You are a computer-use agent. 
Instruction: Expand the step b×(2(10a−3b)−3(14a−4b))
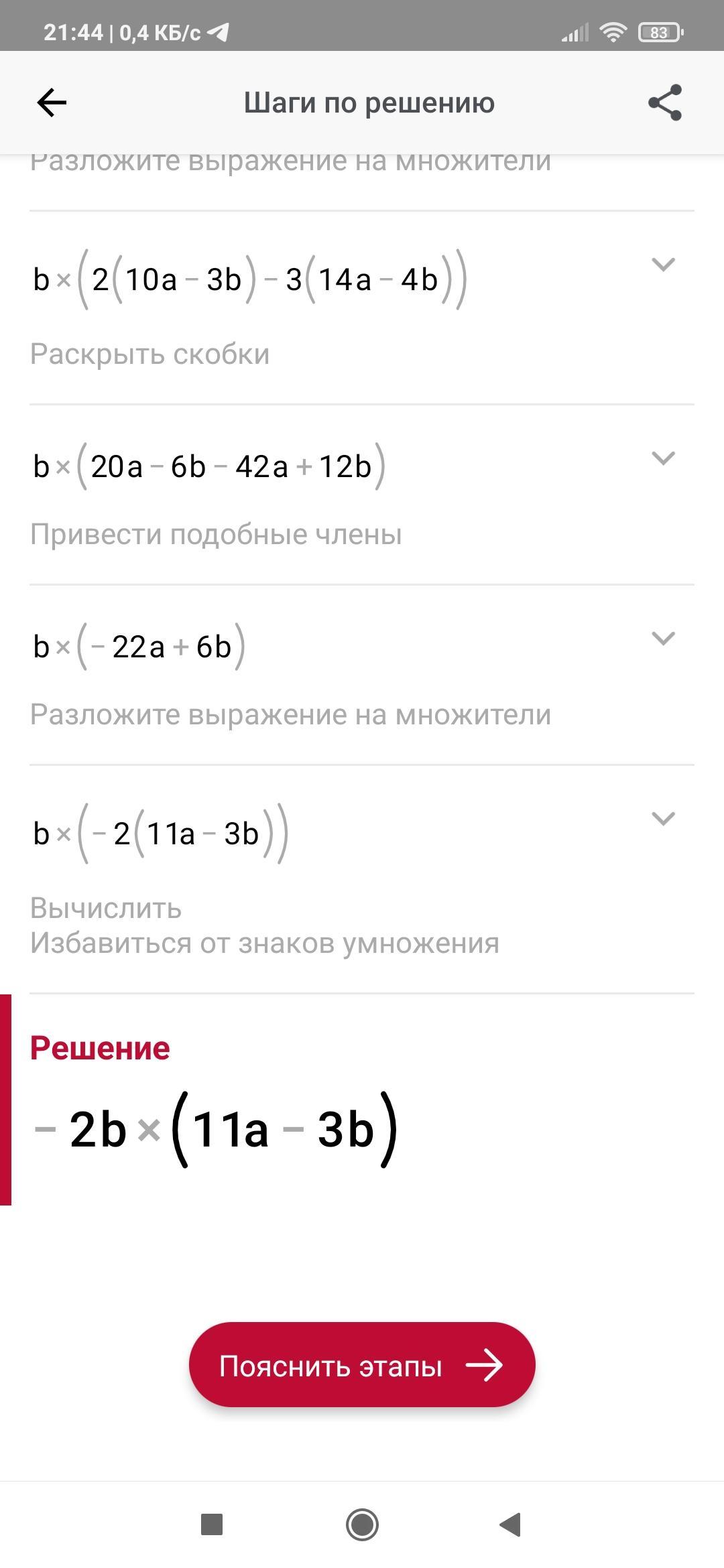tap(663, 265)
